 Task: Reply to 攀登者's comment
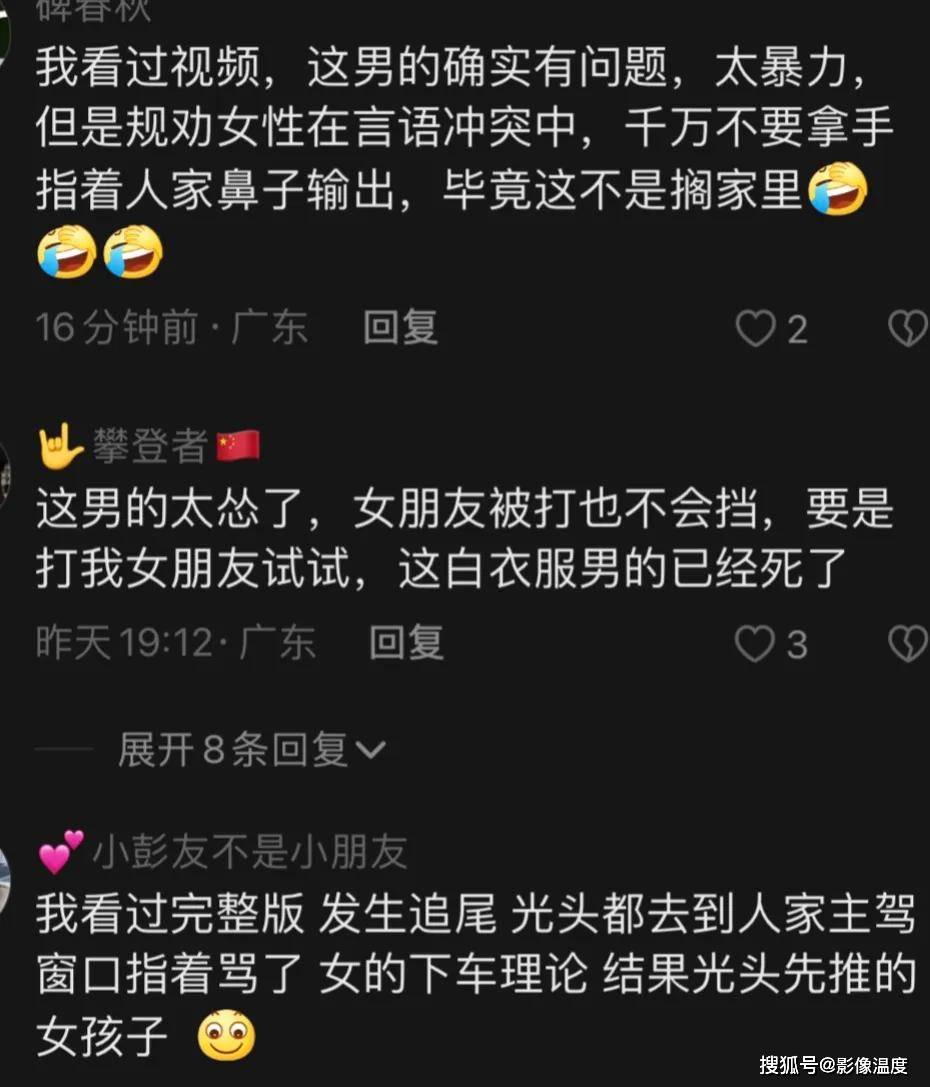coord(406,642)
